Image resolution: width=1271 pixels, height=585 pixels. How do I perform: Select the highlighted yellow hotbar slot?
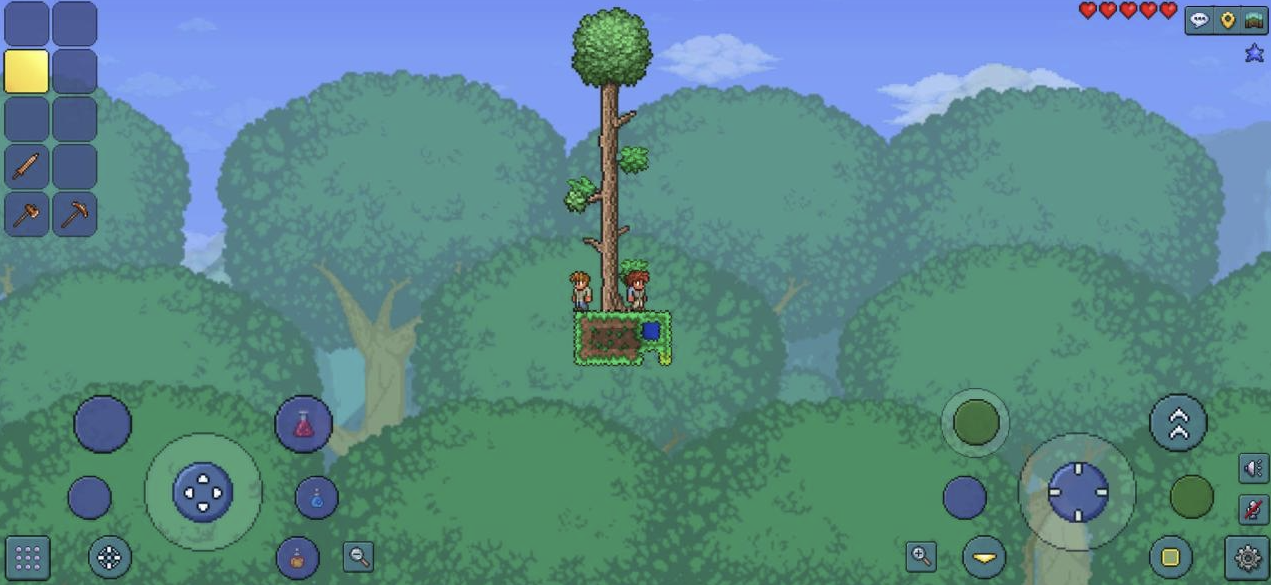click(27, 71)
